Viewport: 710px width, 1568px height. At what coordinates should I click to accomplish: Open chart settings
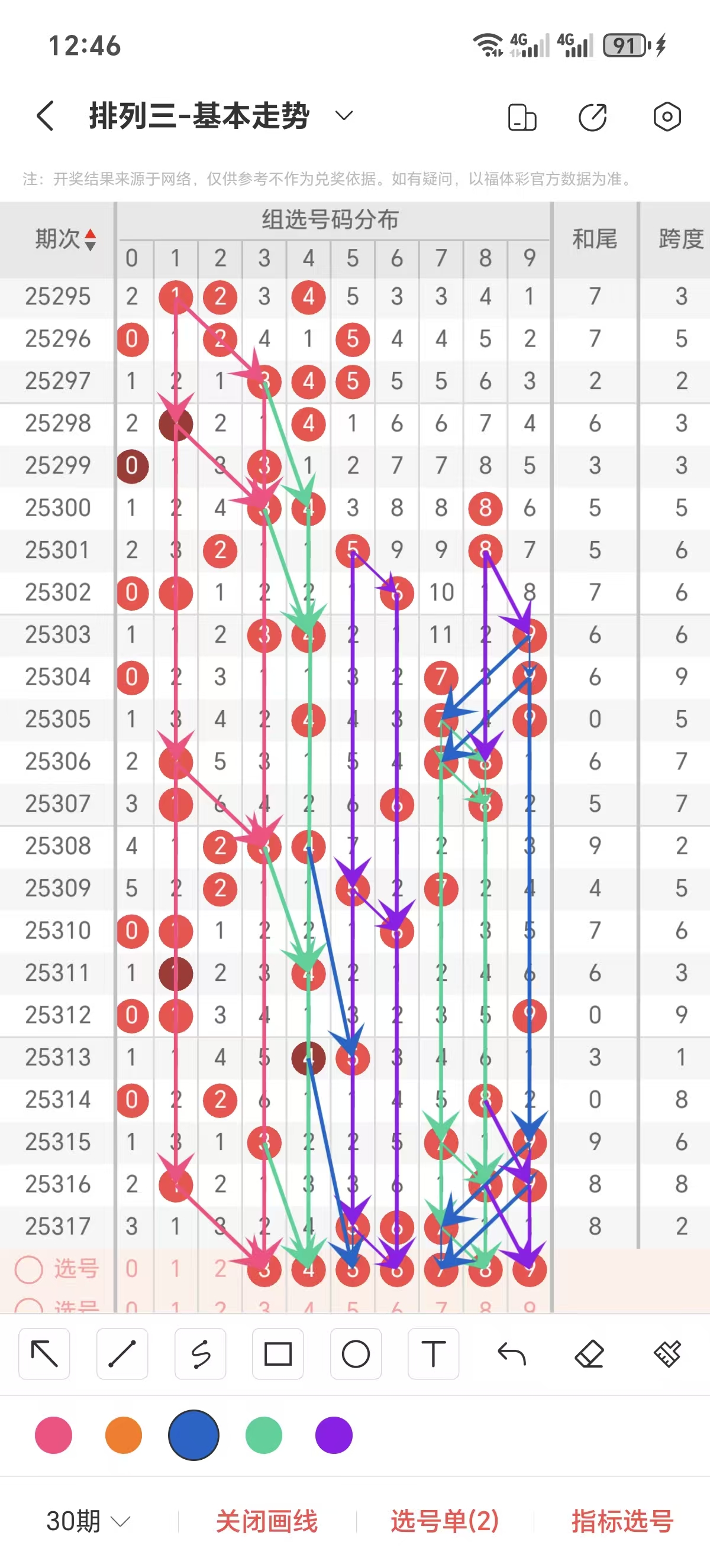667,117
